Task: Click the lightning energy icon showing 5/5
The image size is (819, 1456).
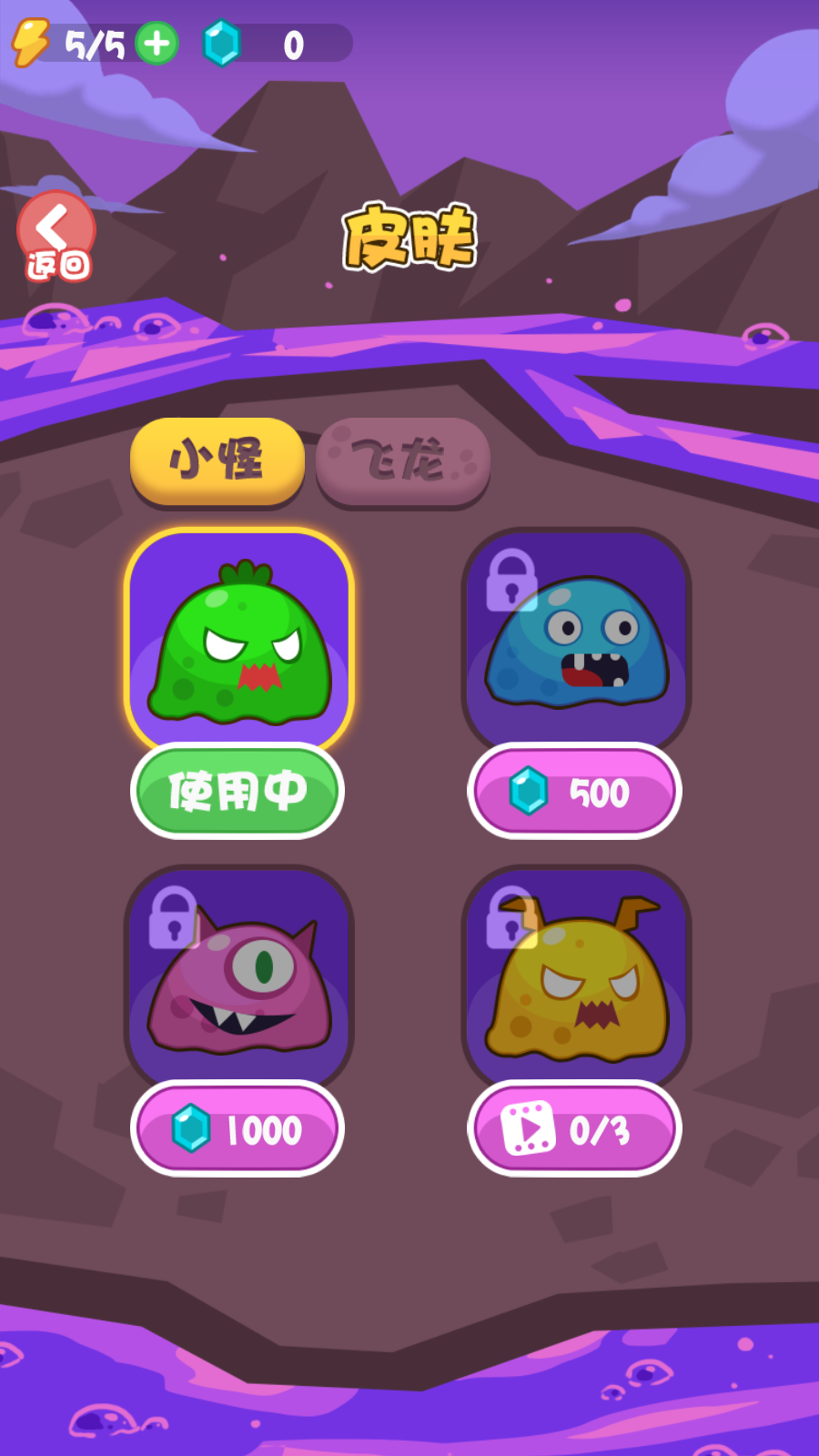Action: (33, 42)
